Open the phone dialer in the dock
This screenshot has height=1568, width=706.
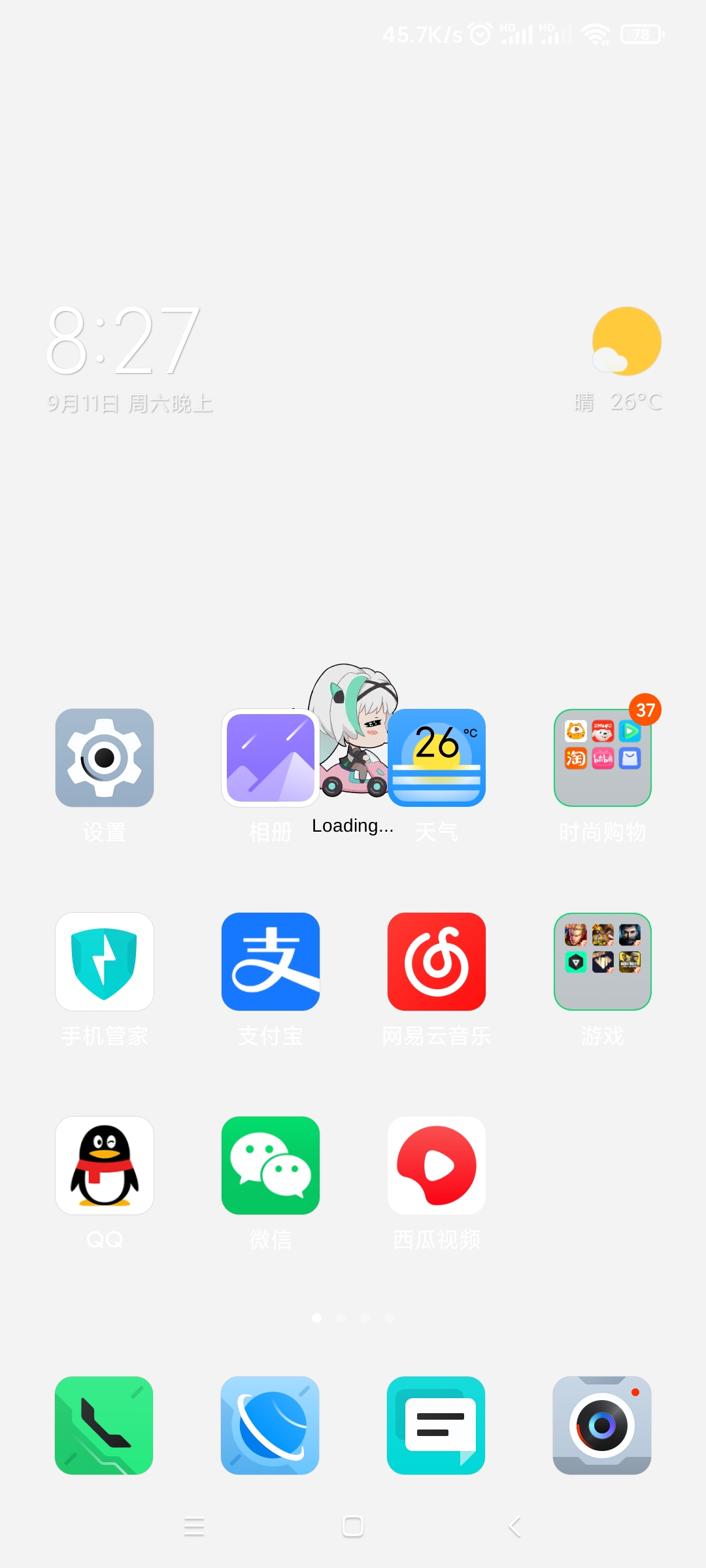105,1426
